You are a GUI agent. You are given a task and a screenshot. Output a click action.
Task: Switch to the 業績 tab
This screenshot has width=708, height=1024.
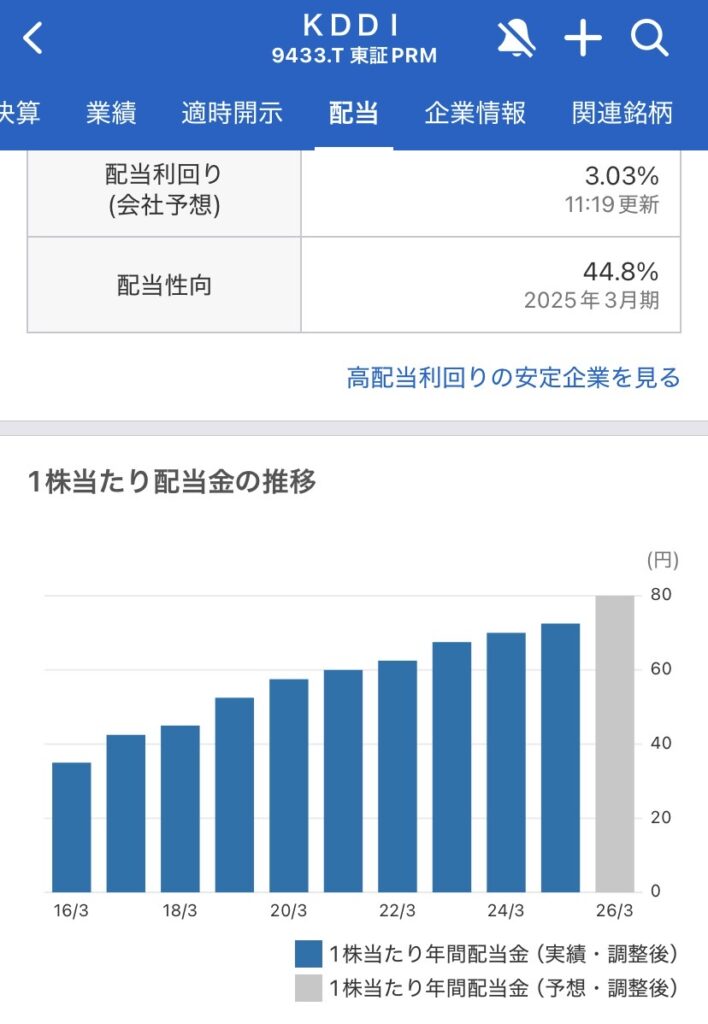111,113
